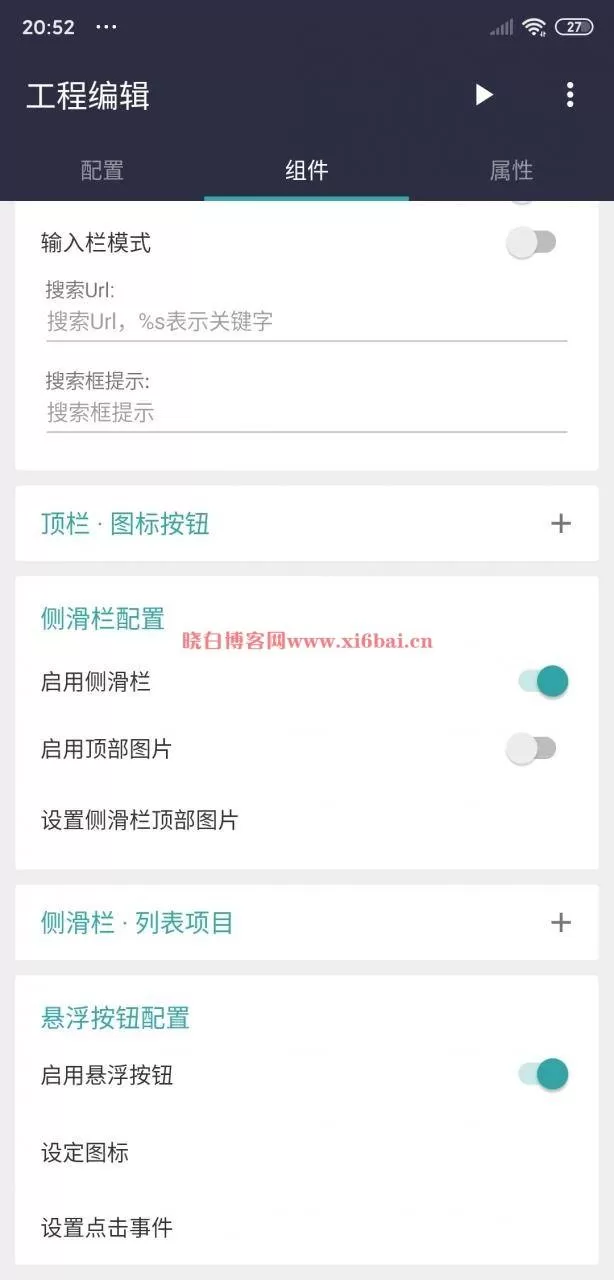Image resolution: width=614 pixels, height=1280 pixels.
Task: Add a 顶栏 · 图标按钮 item with plus
Action: pos(561,523)
